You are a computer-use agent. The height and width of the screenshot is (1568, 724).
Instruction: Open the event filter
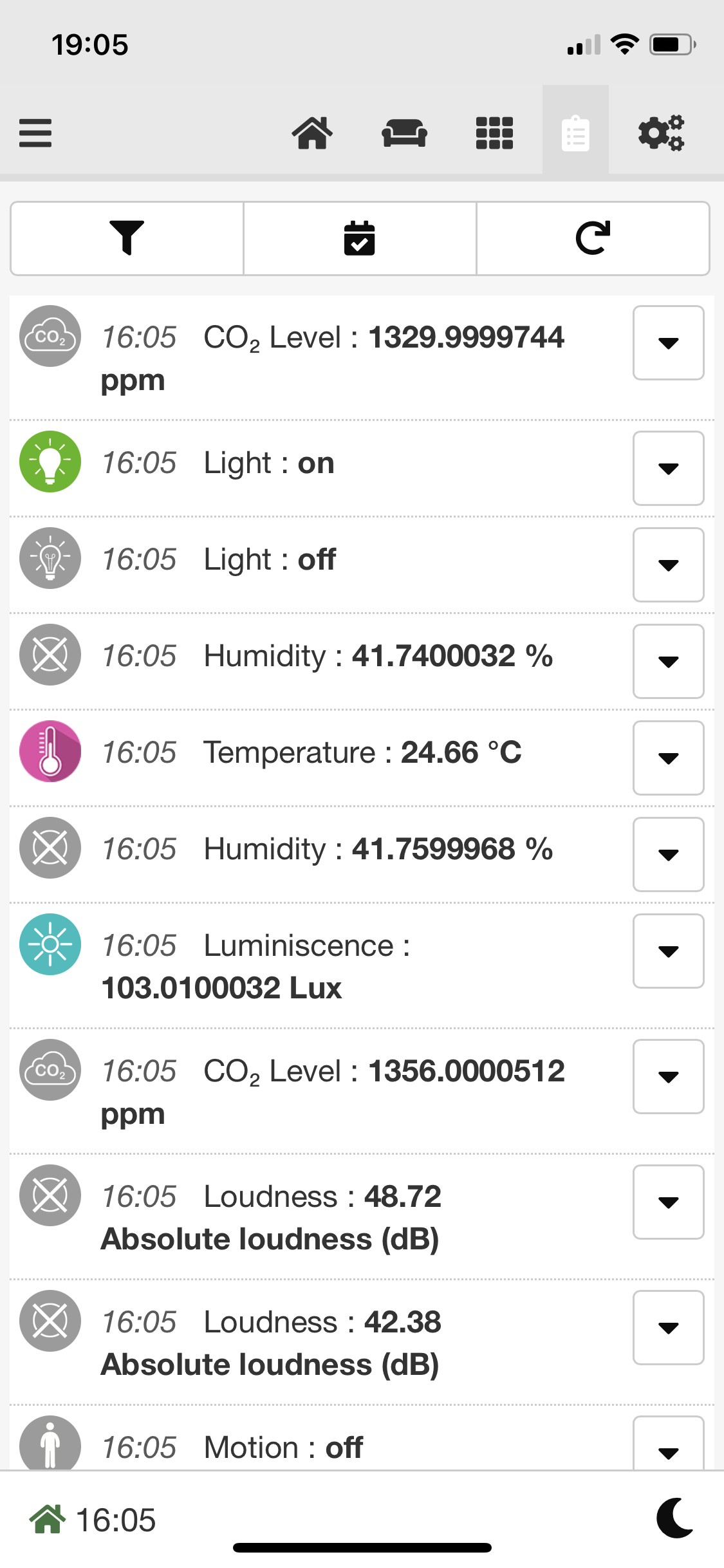pyautogui.click(x=127, y=239)
